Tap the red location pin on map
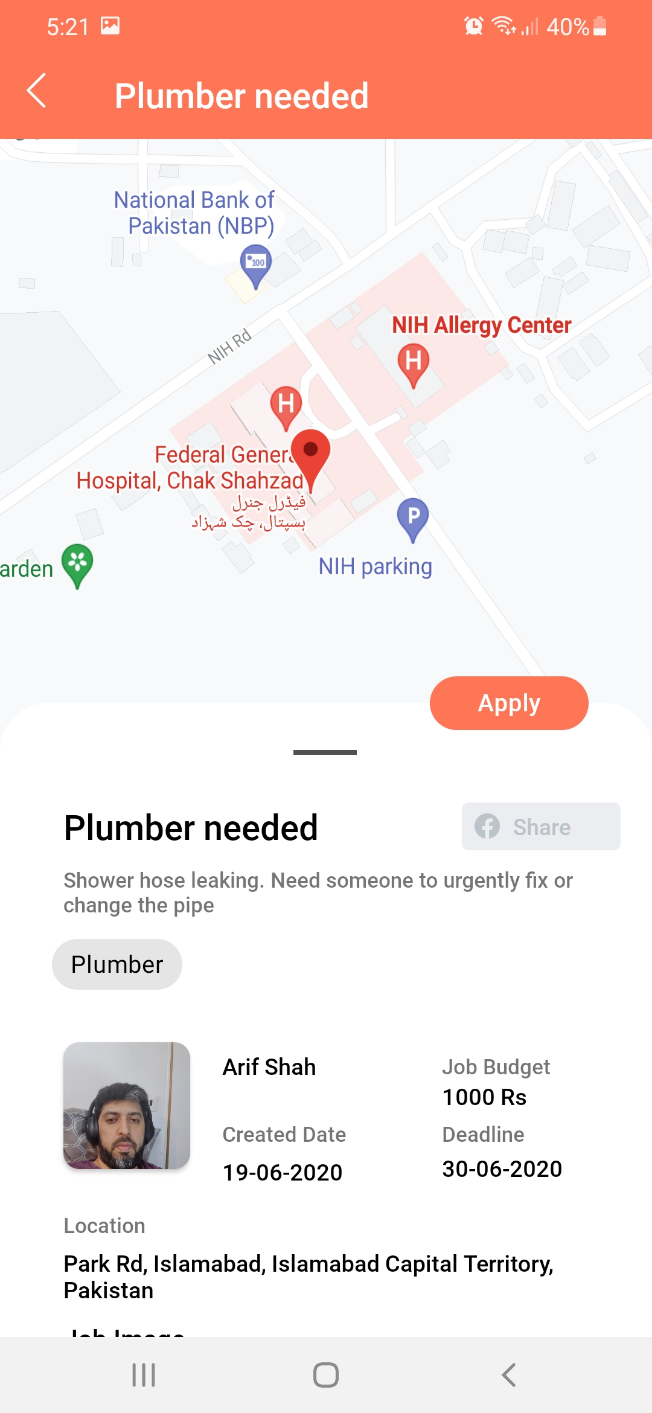Image resolution: width=652 pixels, height=1413 pixels. [310, 457]
